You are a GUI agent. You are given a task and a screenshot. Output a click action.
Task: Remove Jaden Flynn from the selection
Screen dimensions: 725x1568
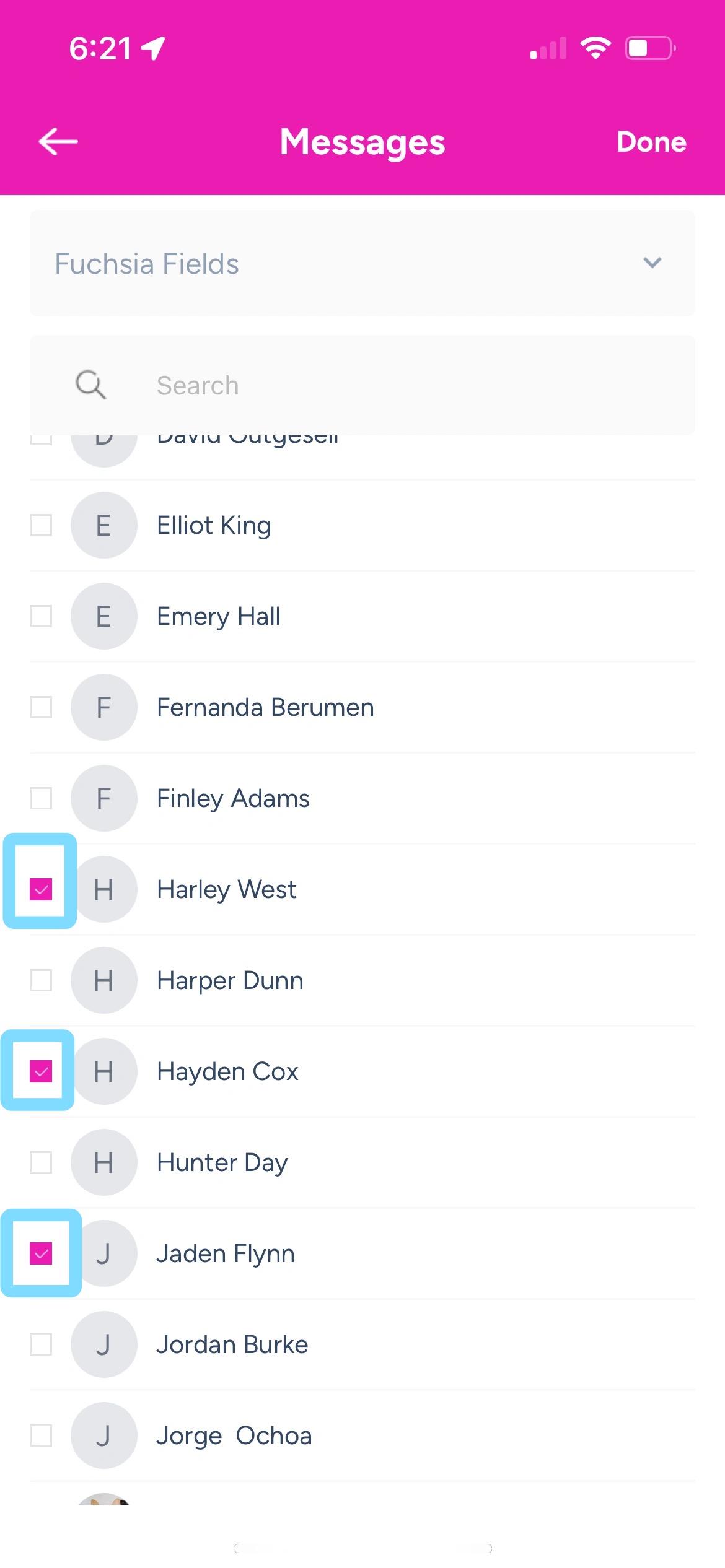pyautogui.click(x=41, y=1253)
